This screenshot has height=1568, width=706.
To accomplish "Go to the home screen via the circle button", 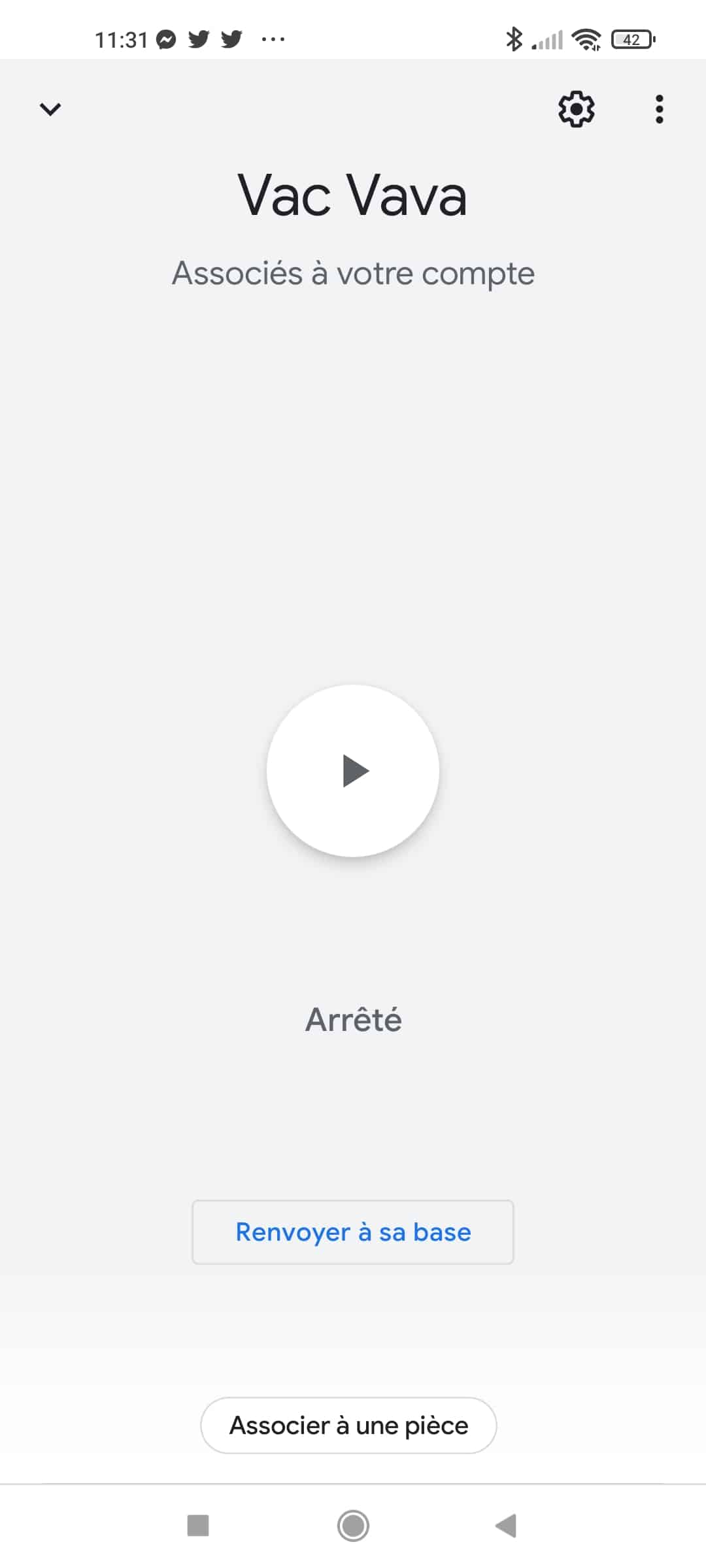I will click(x=353, y=1526).
